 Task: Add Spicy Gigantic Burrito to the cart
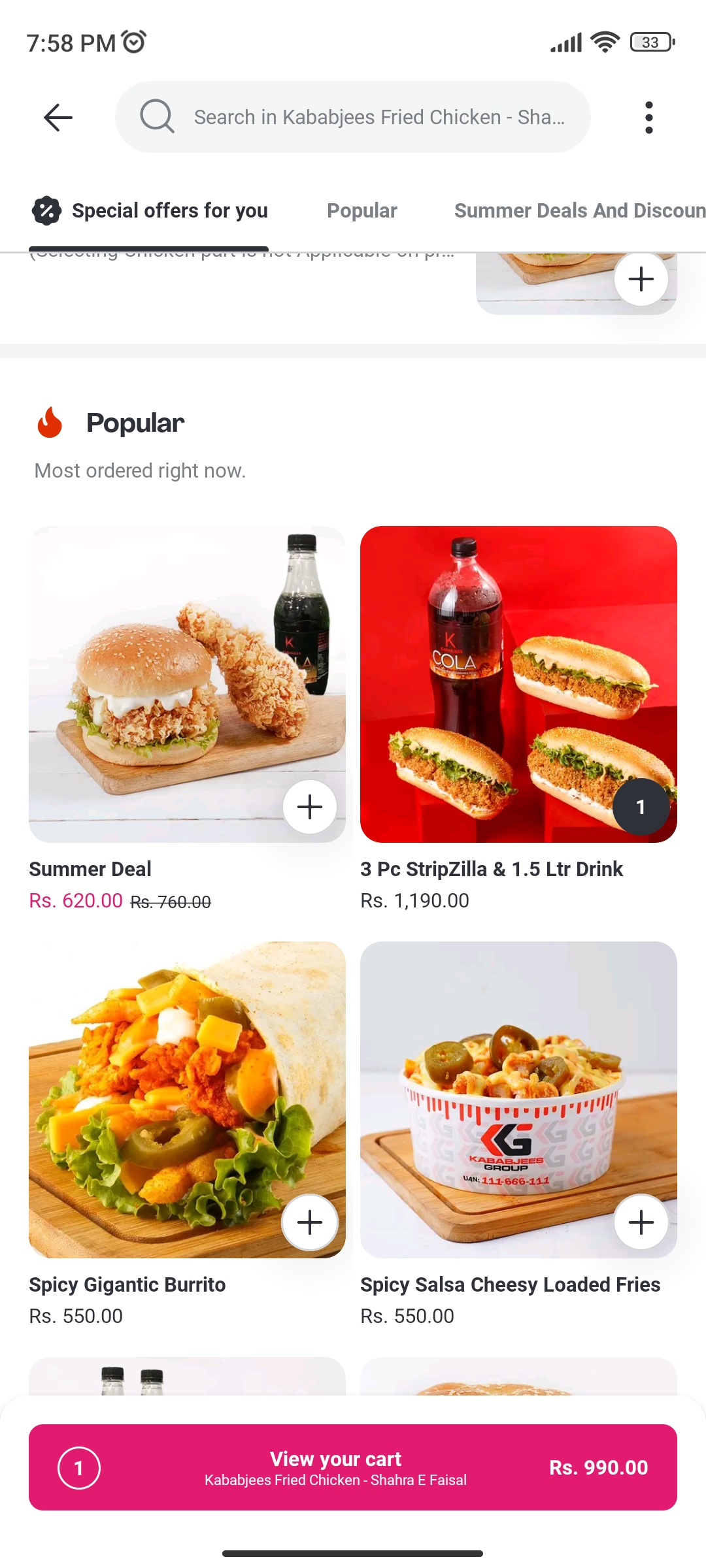(310, 1222)
